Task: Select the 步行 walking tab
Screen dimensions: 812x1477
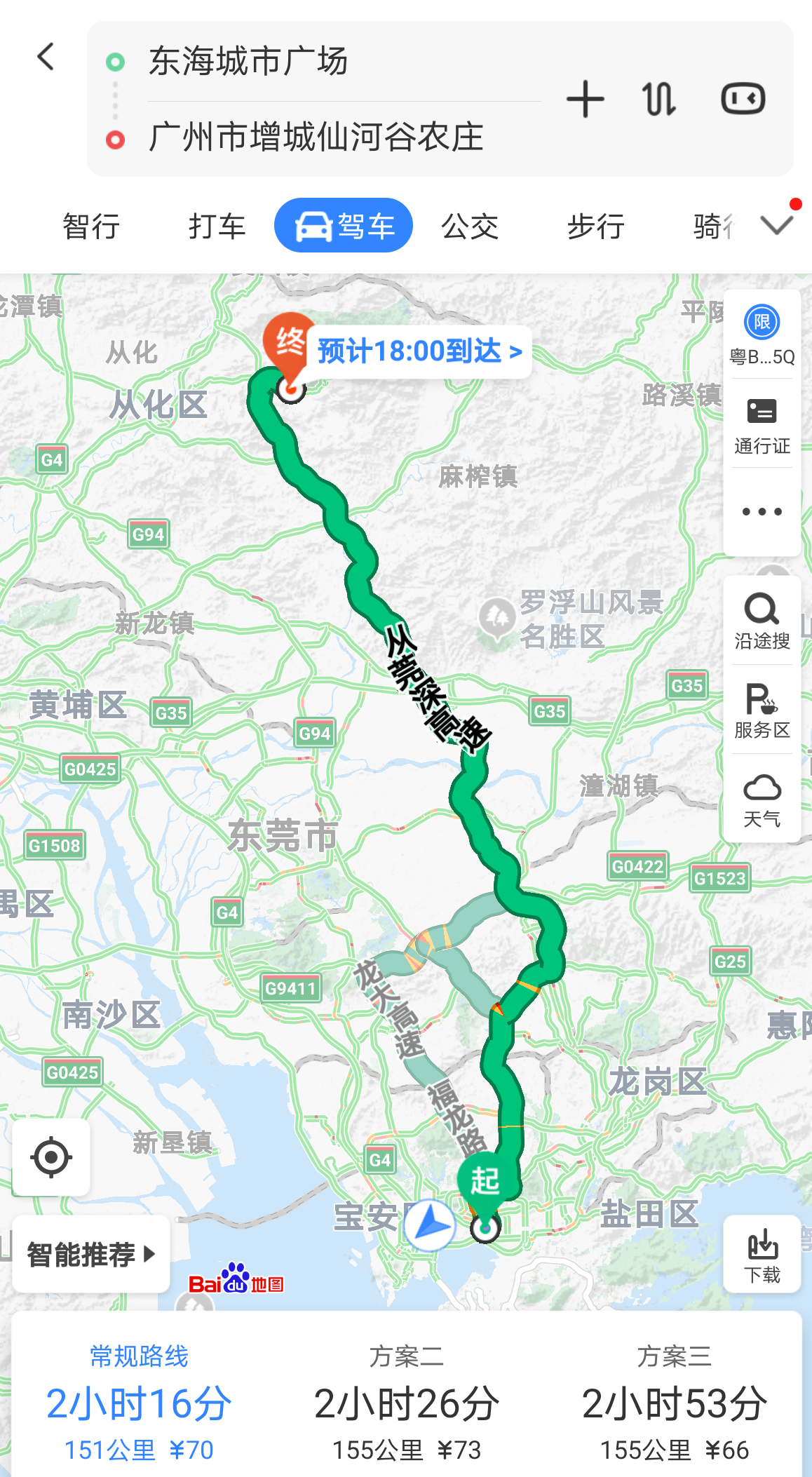Action: pyautogui.click(x=596, y=226)
